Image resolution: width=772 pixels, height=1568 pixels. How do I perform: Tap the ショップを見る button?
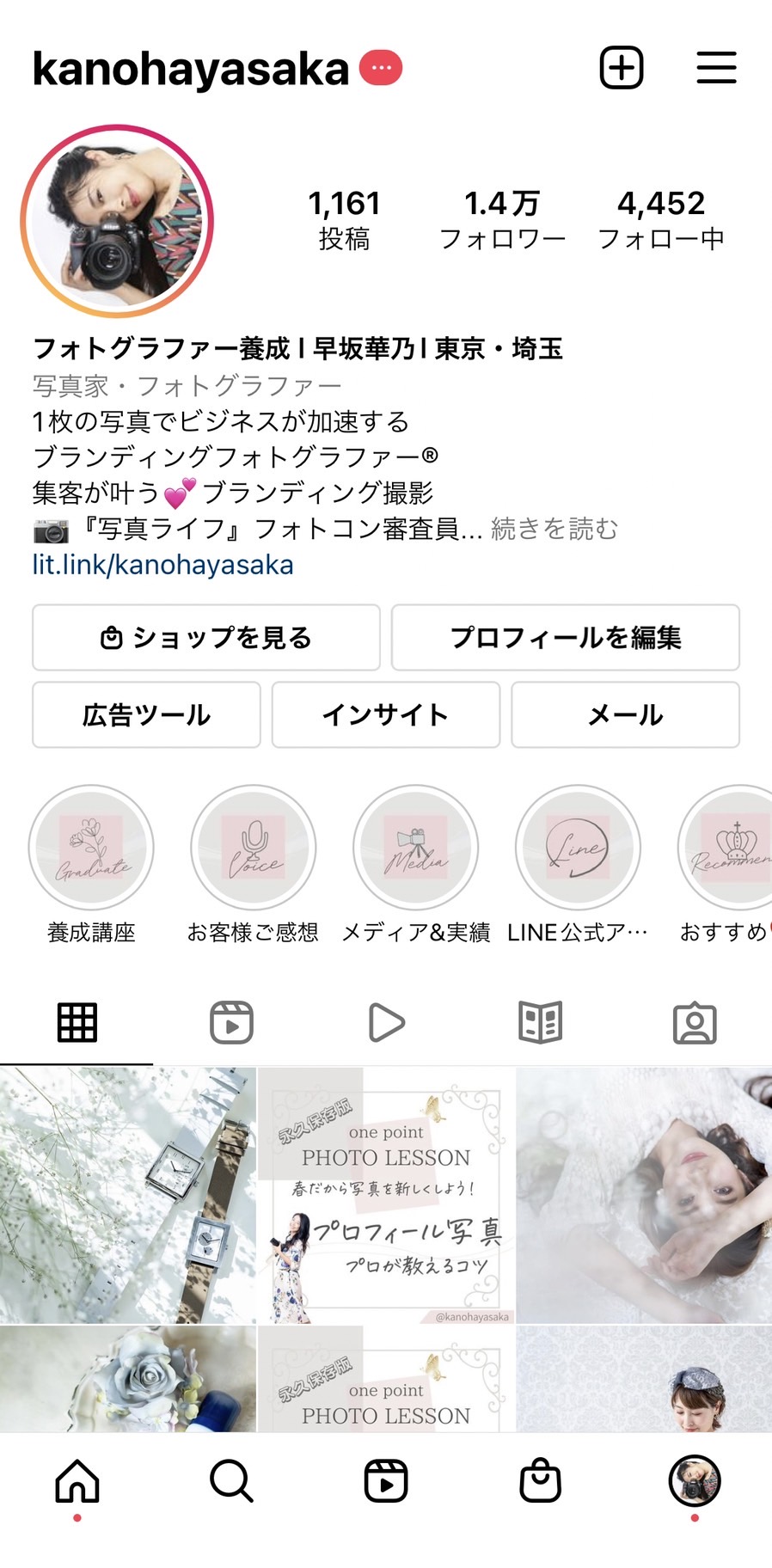[x=206, y=637]
